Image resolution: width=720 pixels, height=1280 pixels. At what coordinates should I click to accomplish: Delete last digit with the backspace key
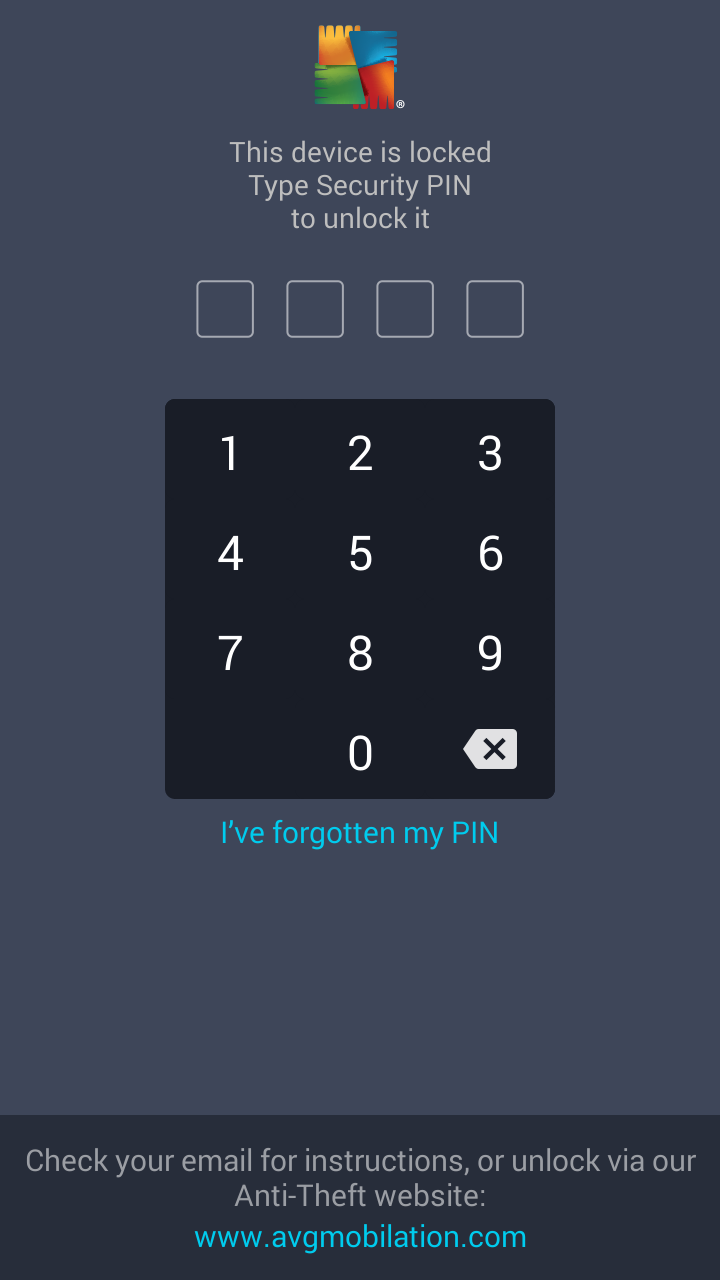(490, 749)
